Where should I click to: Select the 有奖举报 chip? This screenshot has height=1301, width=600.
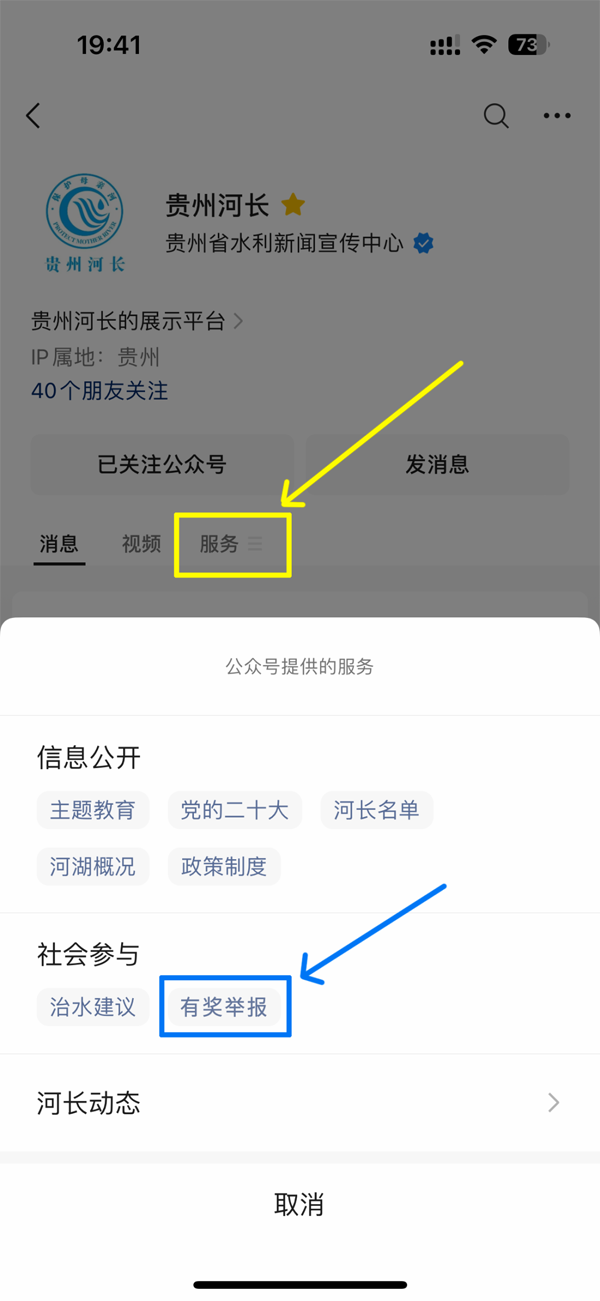click(224, 1007)
